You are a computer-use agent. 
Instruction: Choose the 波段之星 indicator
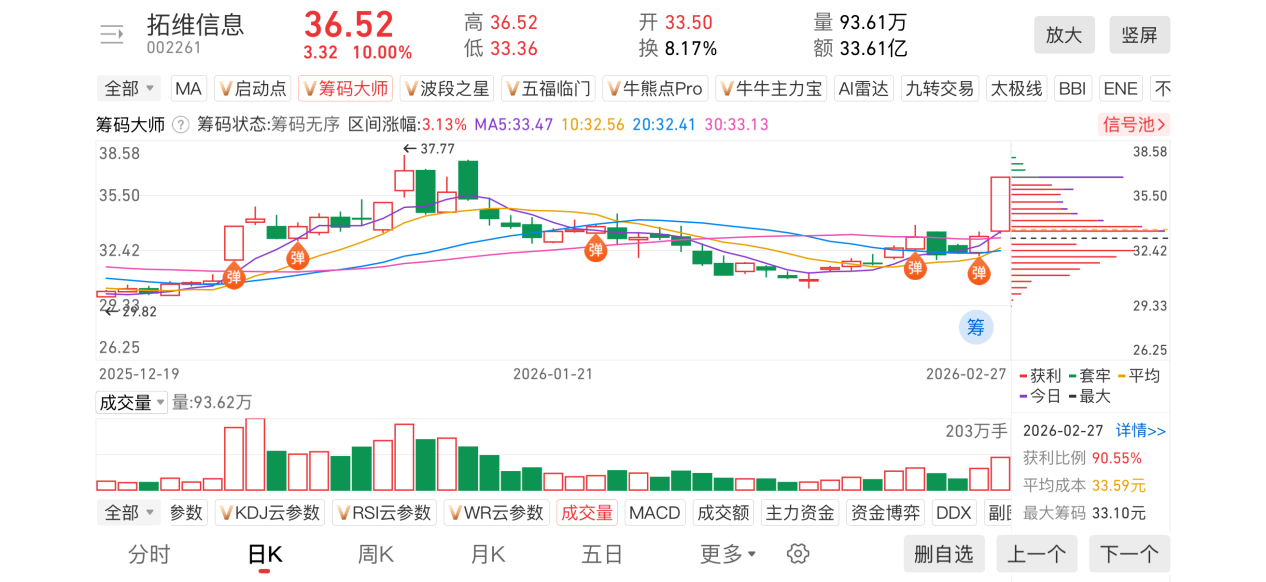coord(446,89)
